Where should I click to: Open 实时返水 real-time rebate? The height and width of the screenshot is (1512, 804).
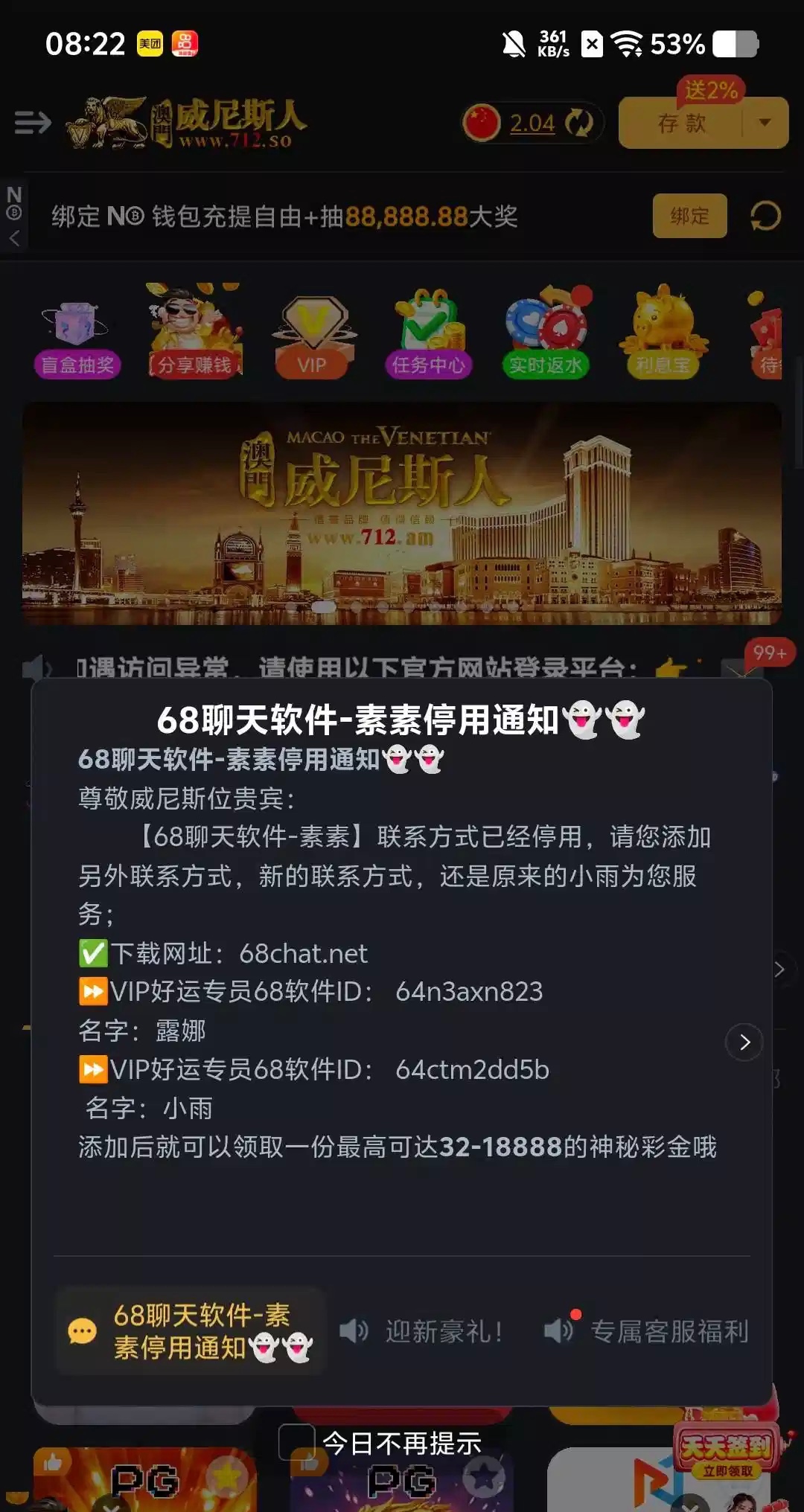tap(546, 336)
